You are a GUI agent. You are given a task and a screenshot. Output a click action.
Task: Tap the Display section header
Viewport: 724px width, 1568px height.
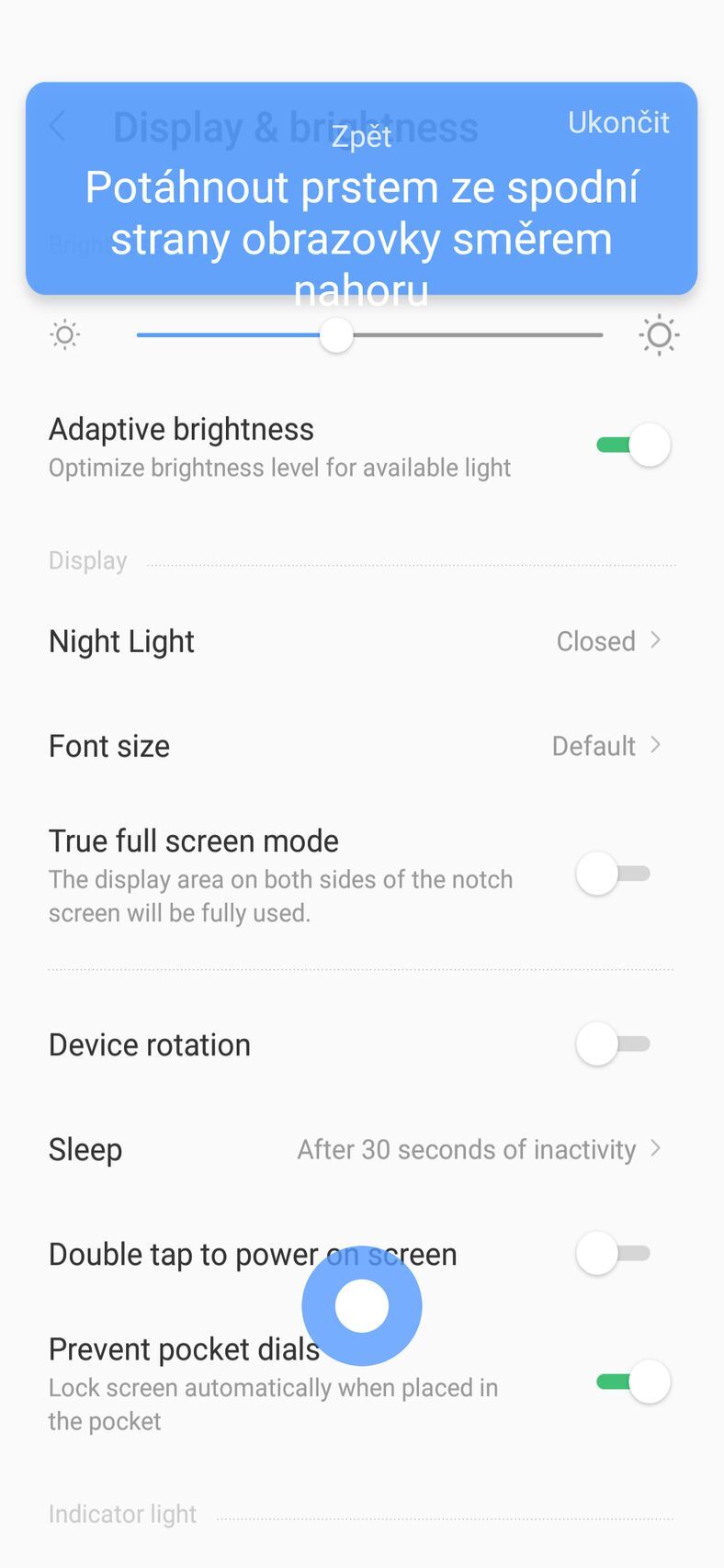[87, 560]
